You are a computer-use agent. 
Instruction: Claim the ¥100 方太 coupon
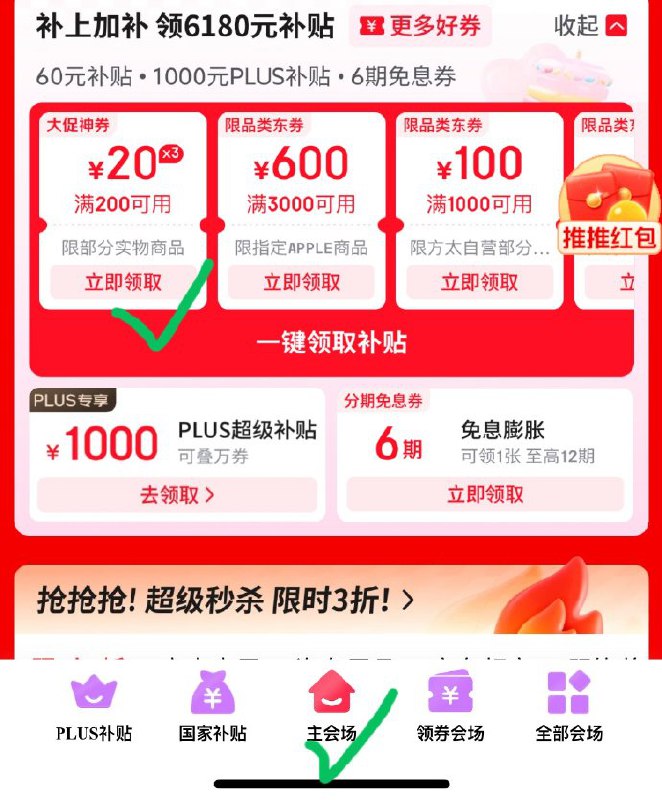tap(479, 282)
